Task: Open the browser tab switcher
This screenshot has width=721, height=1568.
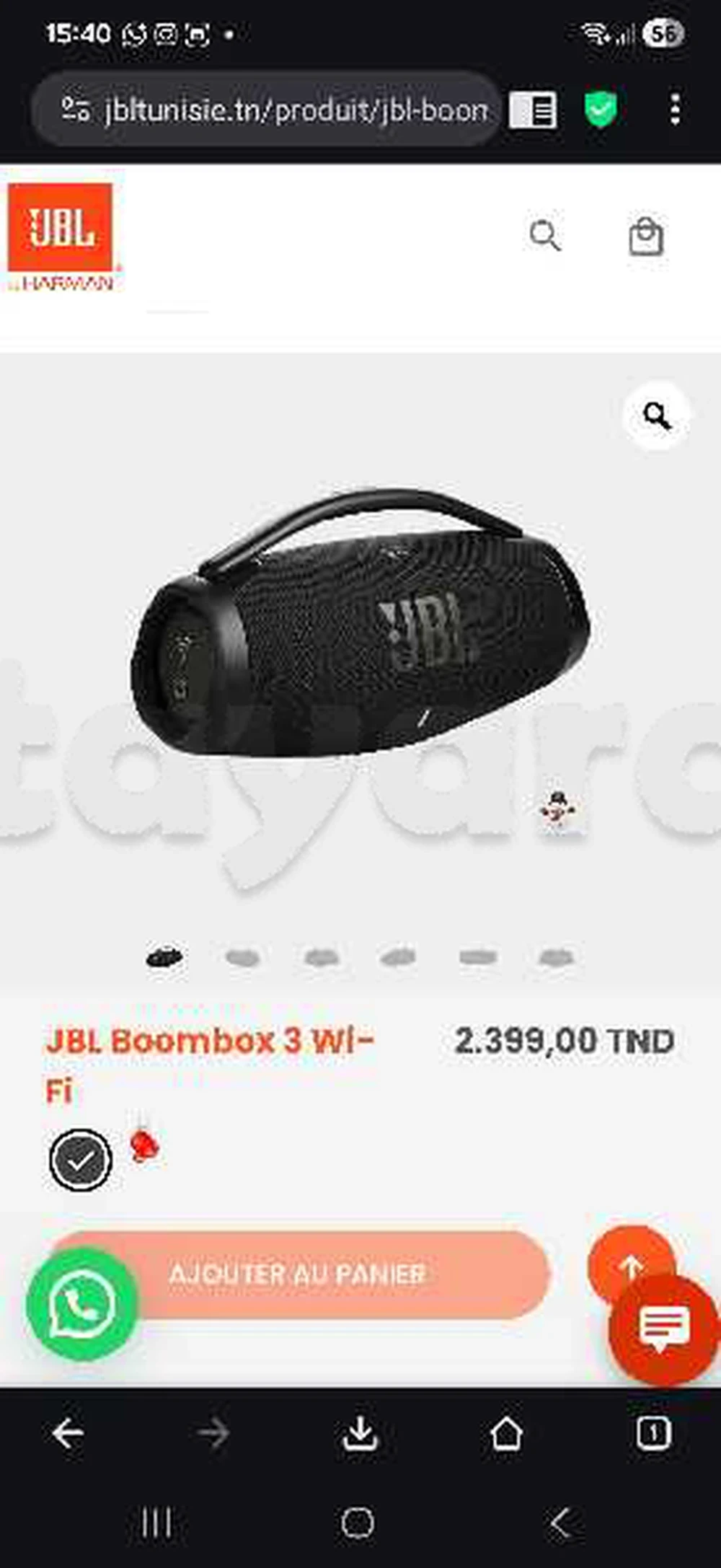Action: point(653,1433)
